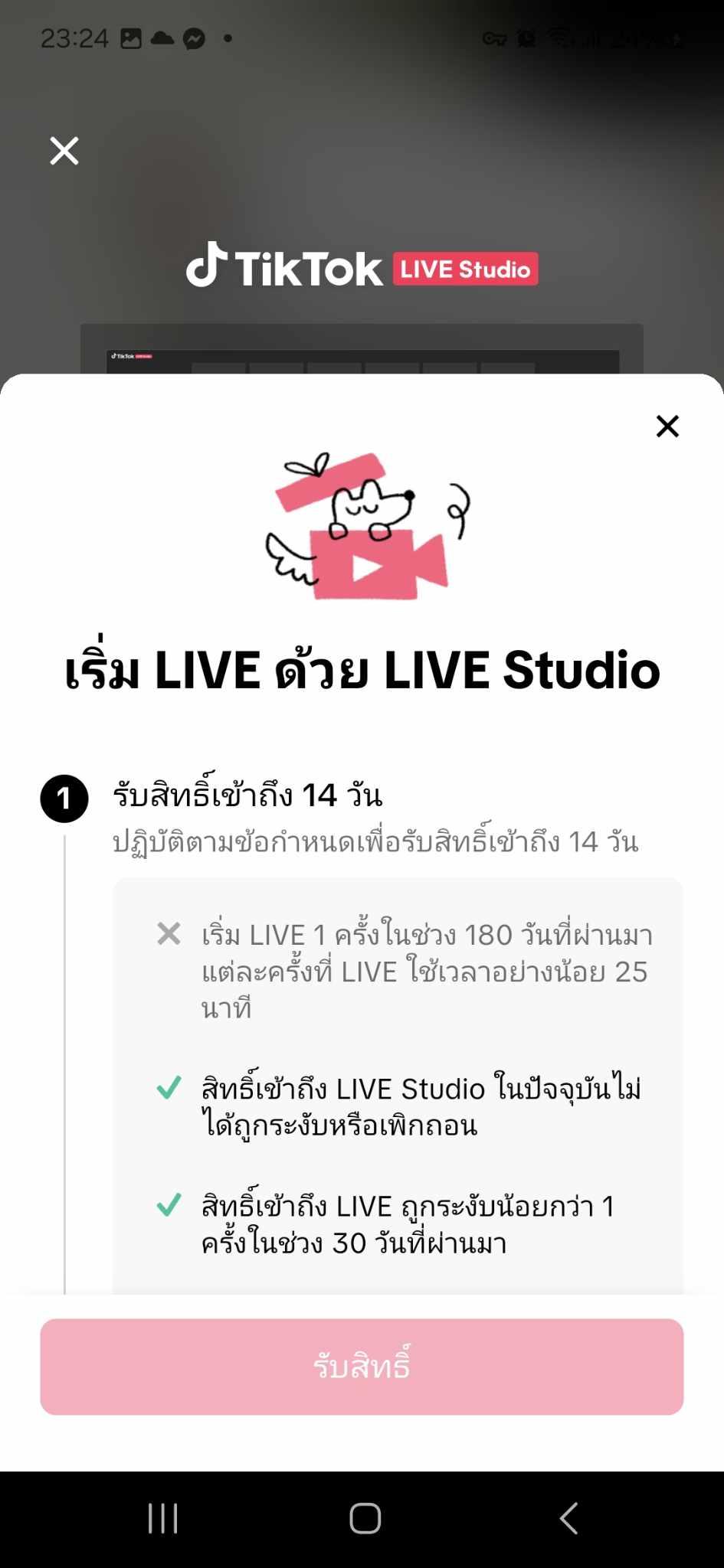The height and width of the screenshot is (1568, 724).
Task: Dismiss the TikTok LIVE Studio page
Action: point(64,151)
